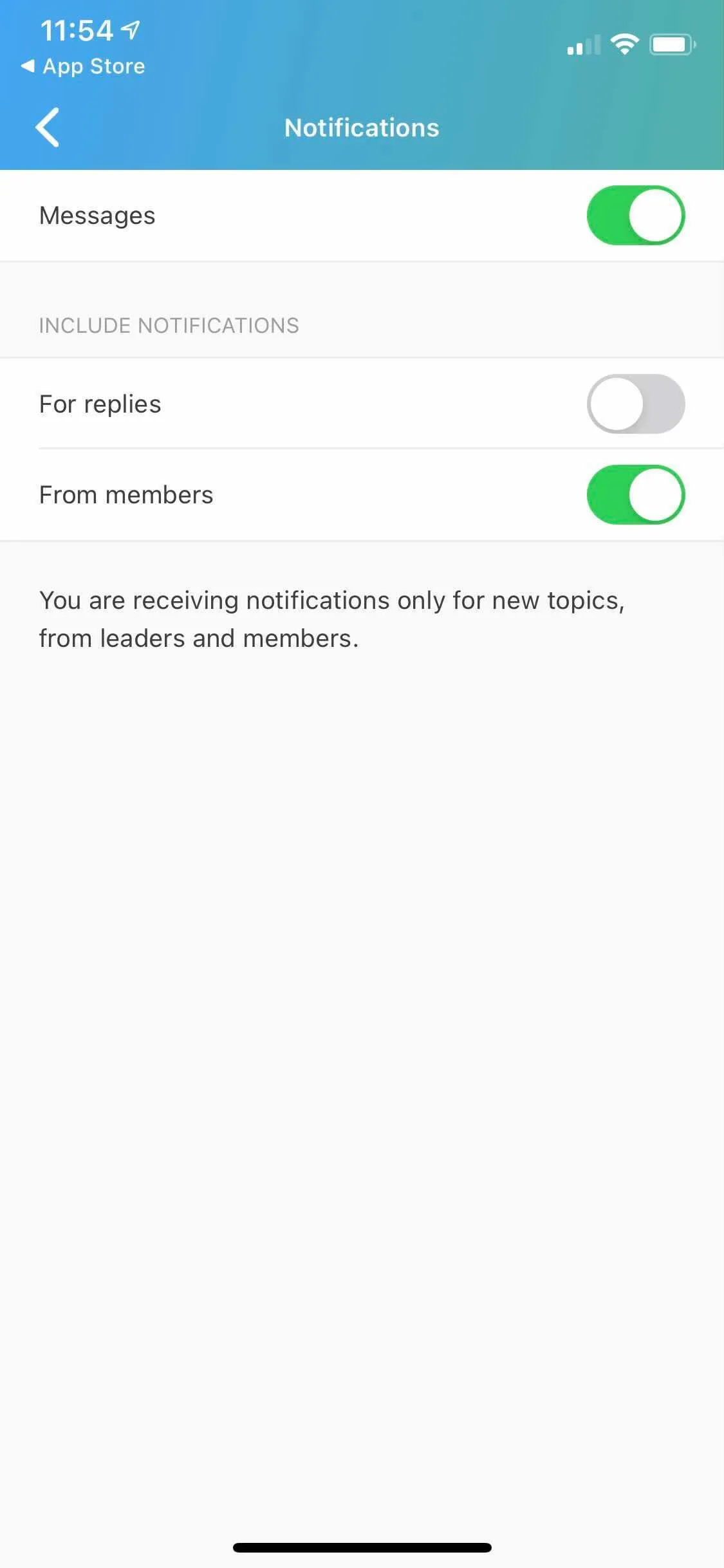This screenshot has width=724, height=1568.
Task: Turn off the Messages notifications switch
Action: click(x=635, y=216)
